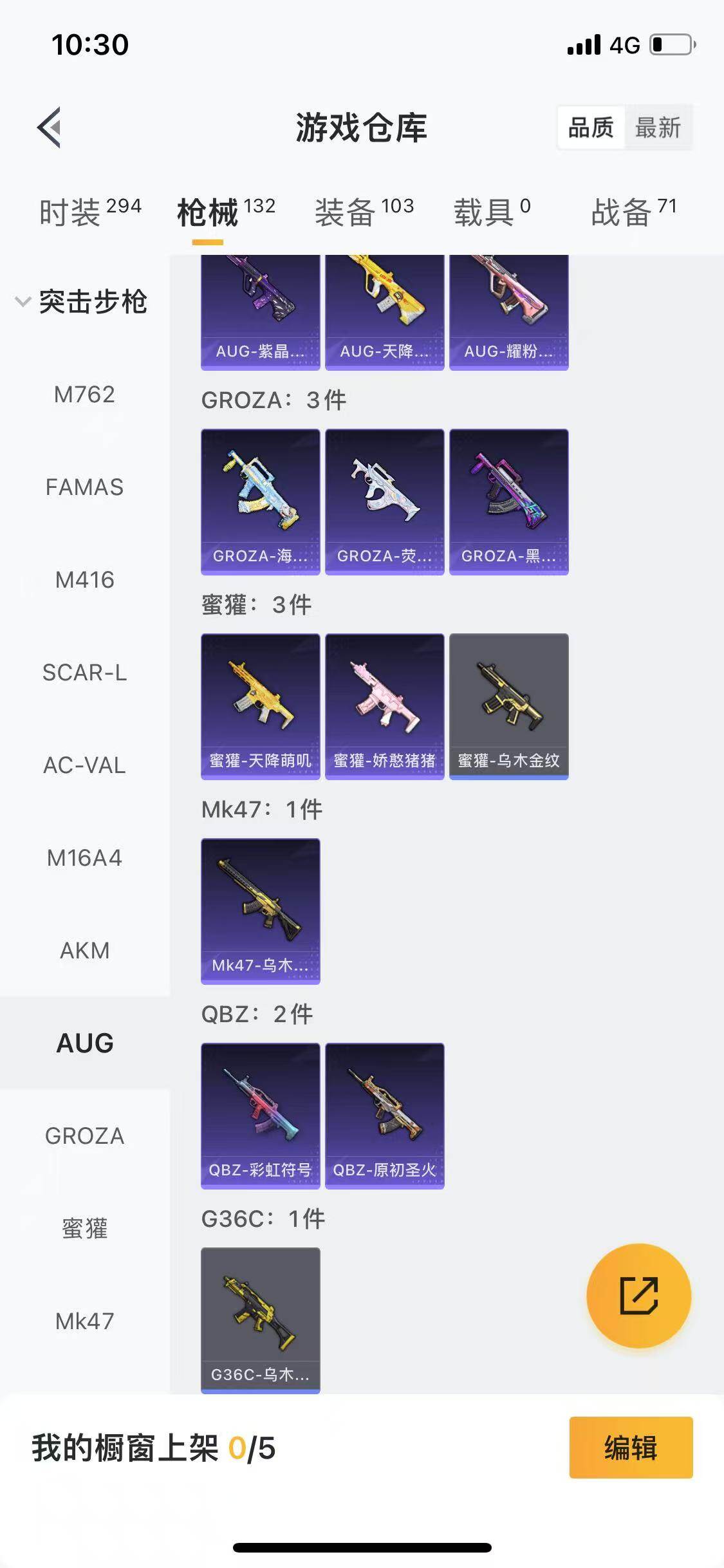The width and height of the screenshot is (724, 1568).
Task: Open the 载具 tab
Action: (x=492, y=212)
